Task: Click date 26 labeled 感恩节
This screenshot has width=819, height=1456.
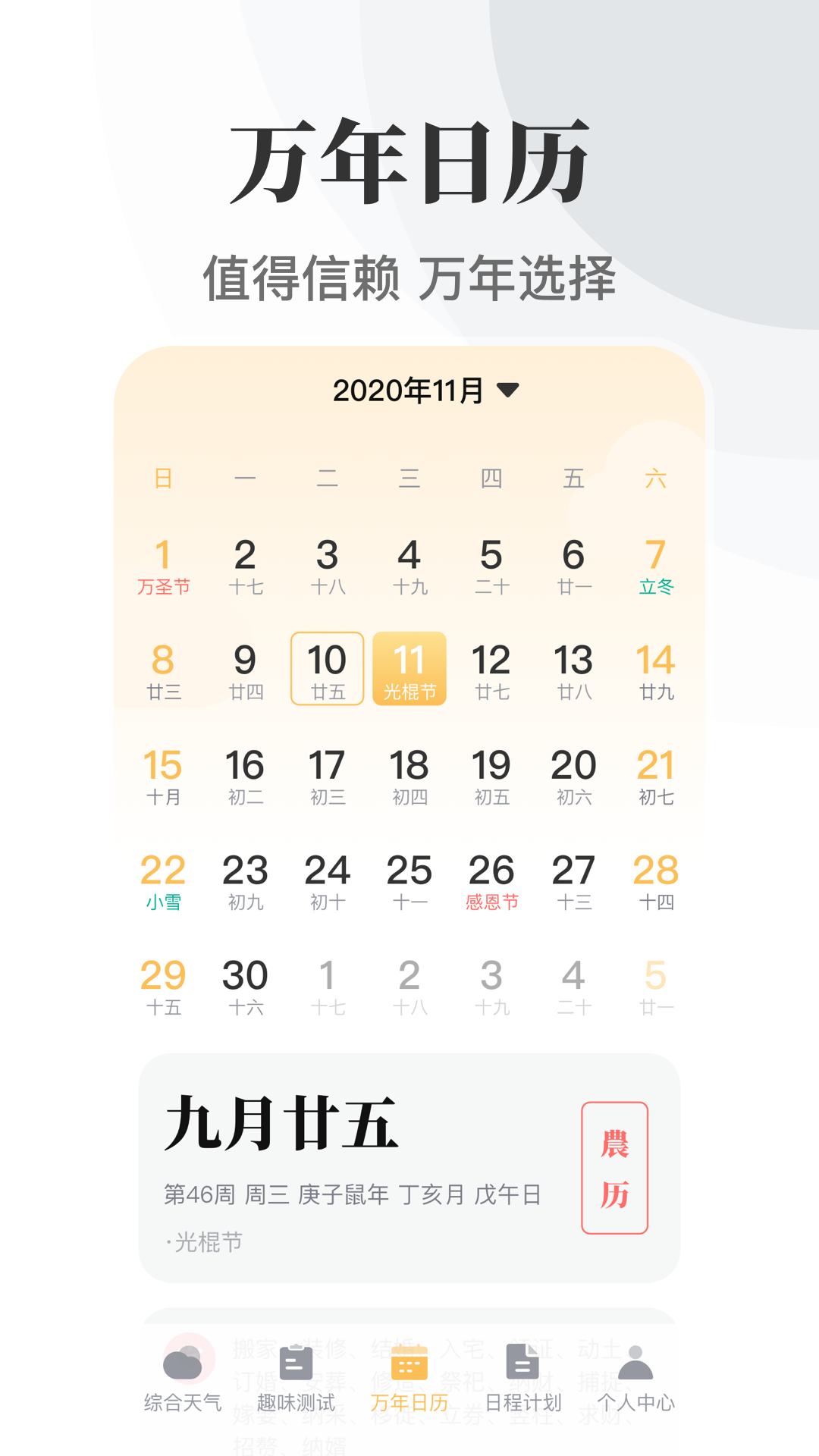Action: [492, 881]
